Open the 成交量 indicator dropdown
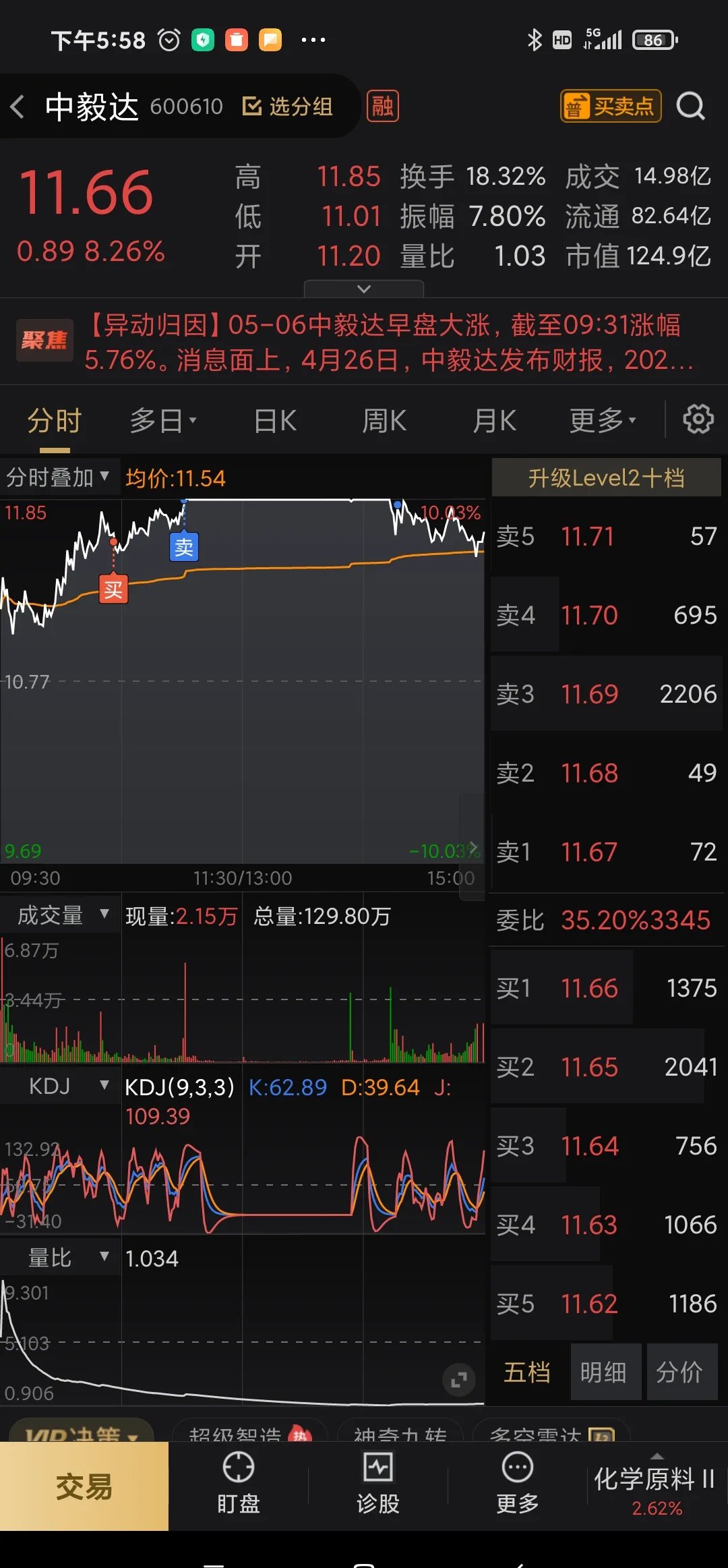The image size is (728, 1568). 61,914
